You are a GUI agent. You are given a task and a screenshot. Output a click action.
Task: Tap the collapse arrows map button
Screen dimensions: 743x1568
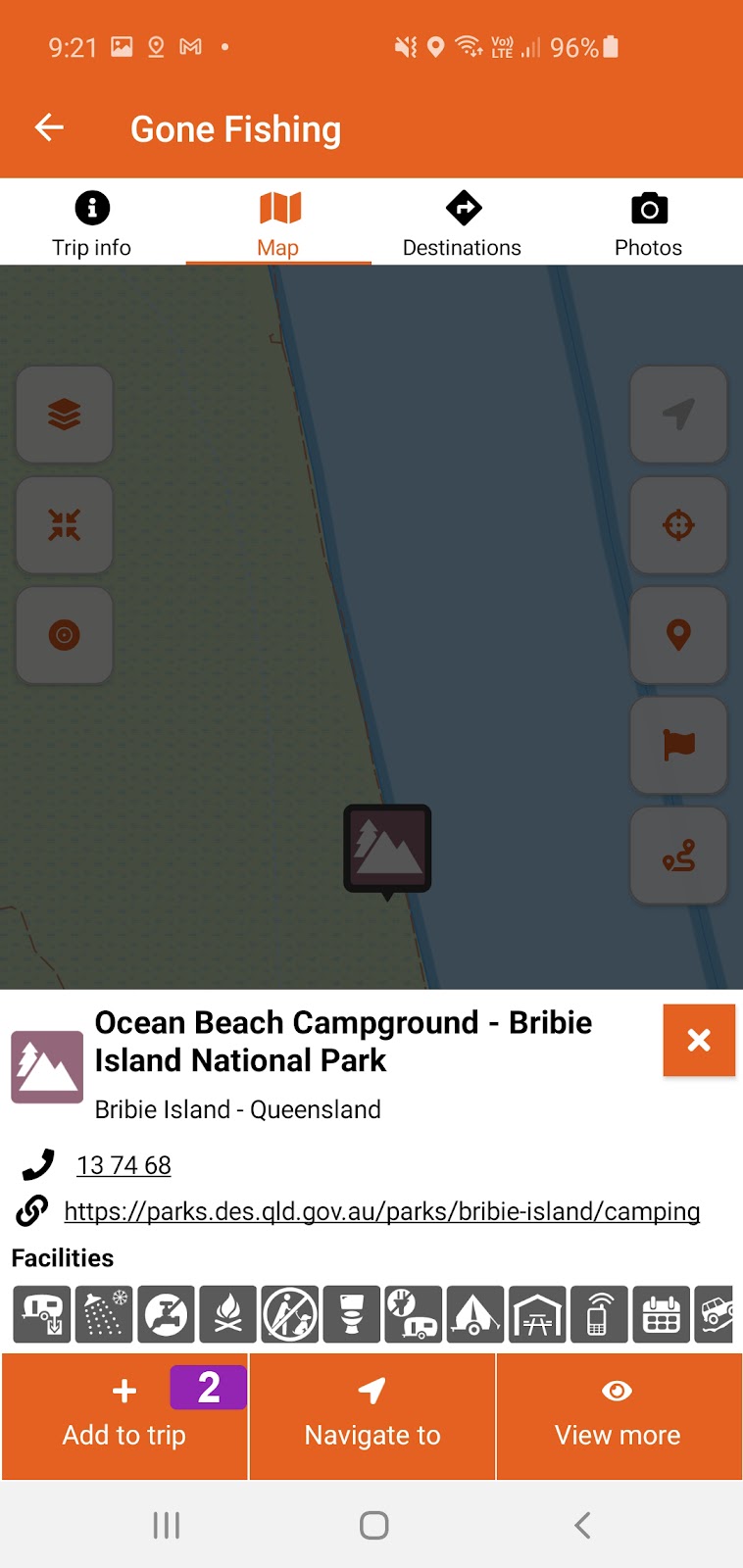[65, 525]
